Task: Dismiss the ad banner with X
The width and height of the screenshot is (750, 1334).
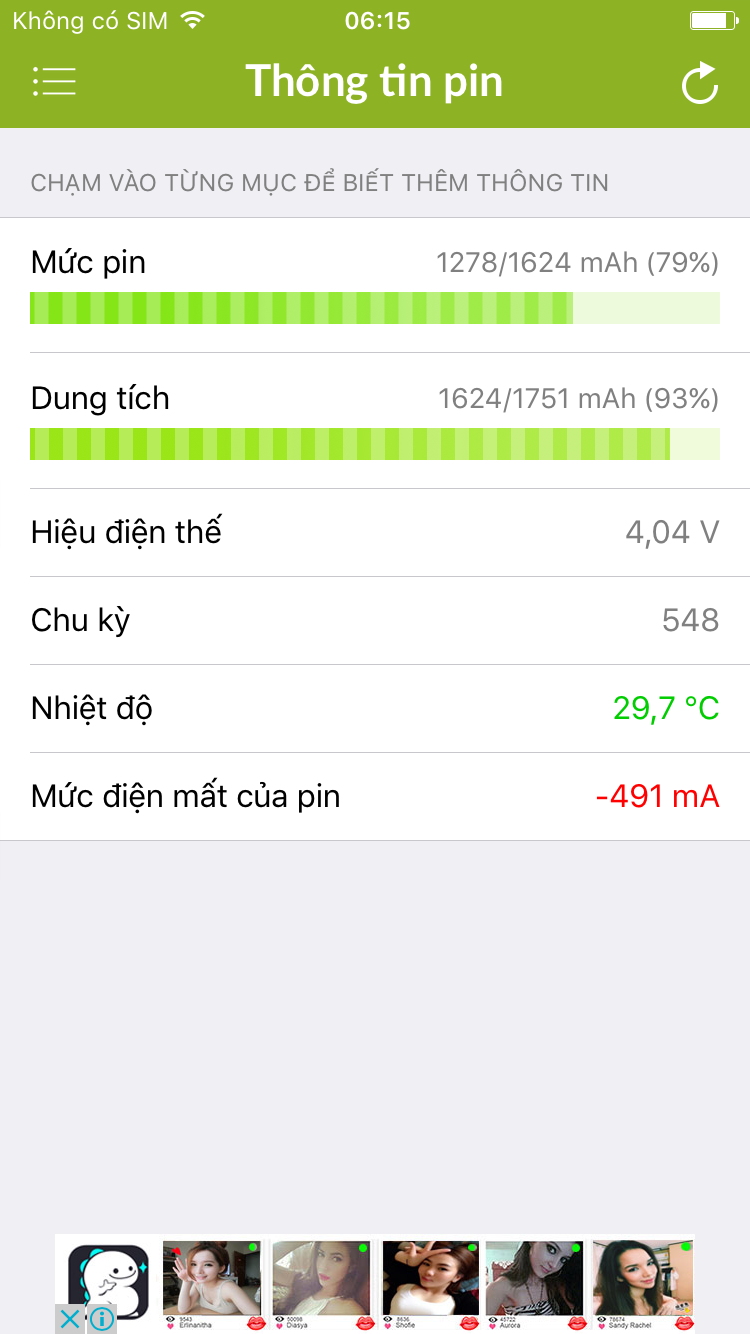Action: click(x=69, y=1319)
